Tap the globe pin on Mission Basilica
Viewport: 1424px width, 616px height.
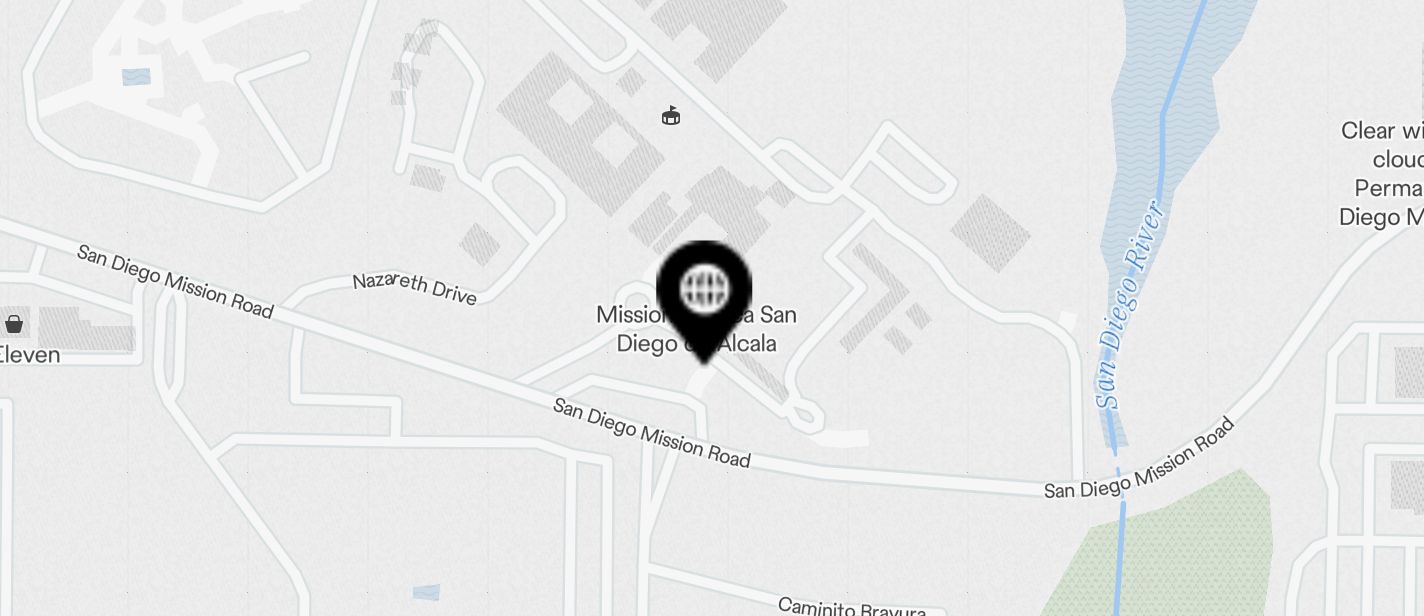click(704, 291)
